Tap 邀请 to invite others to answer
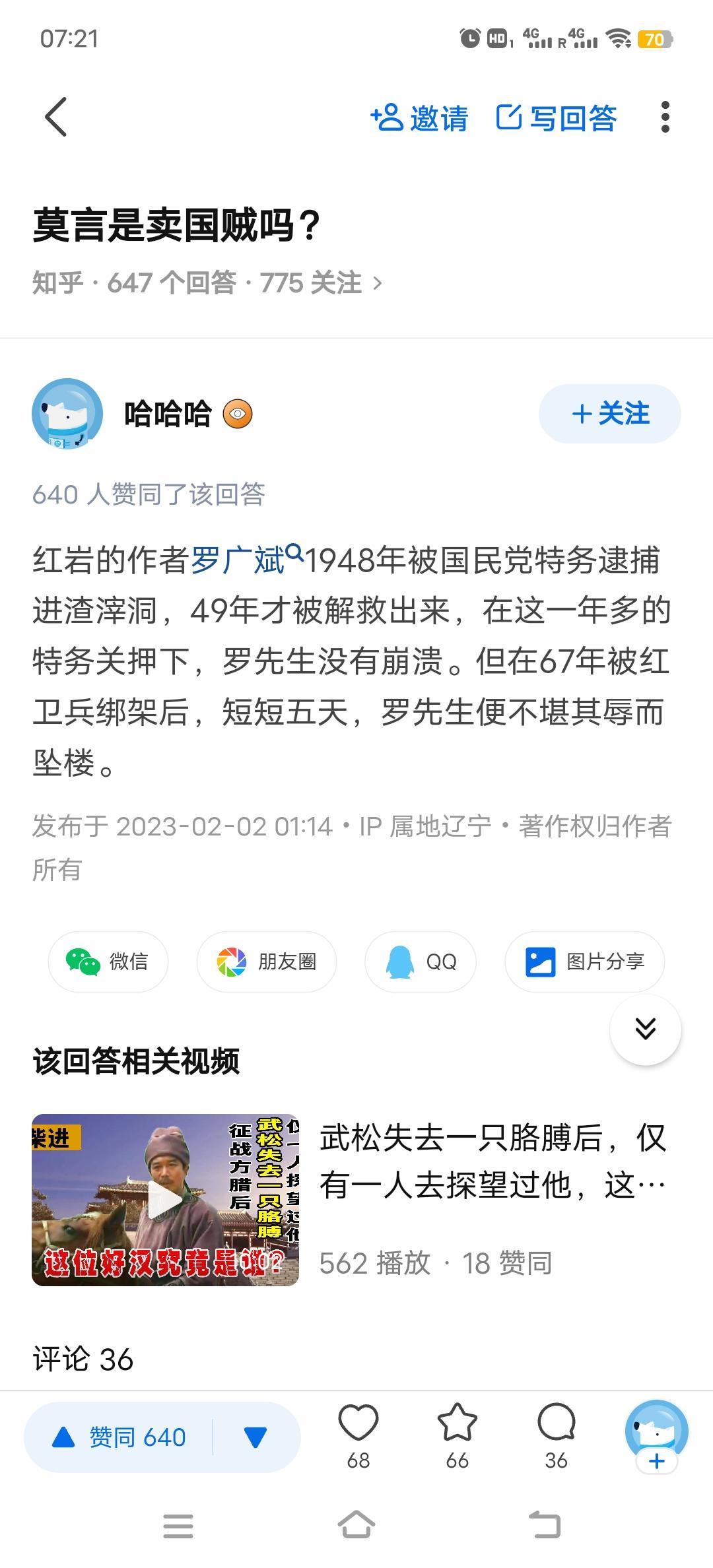 click(419, 118)
